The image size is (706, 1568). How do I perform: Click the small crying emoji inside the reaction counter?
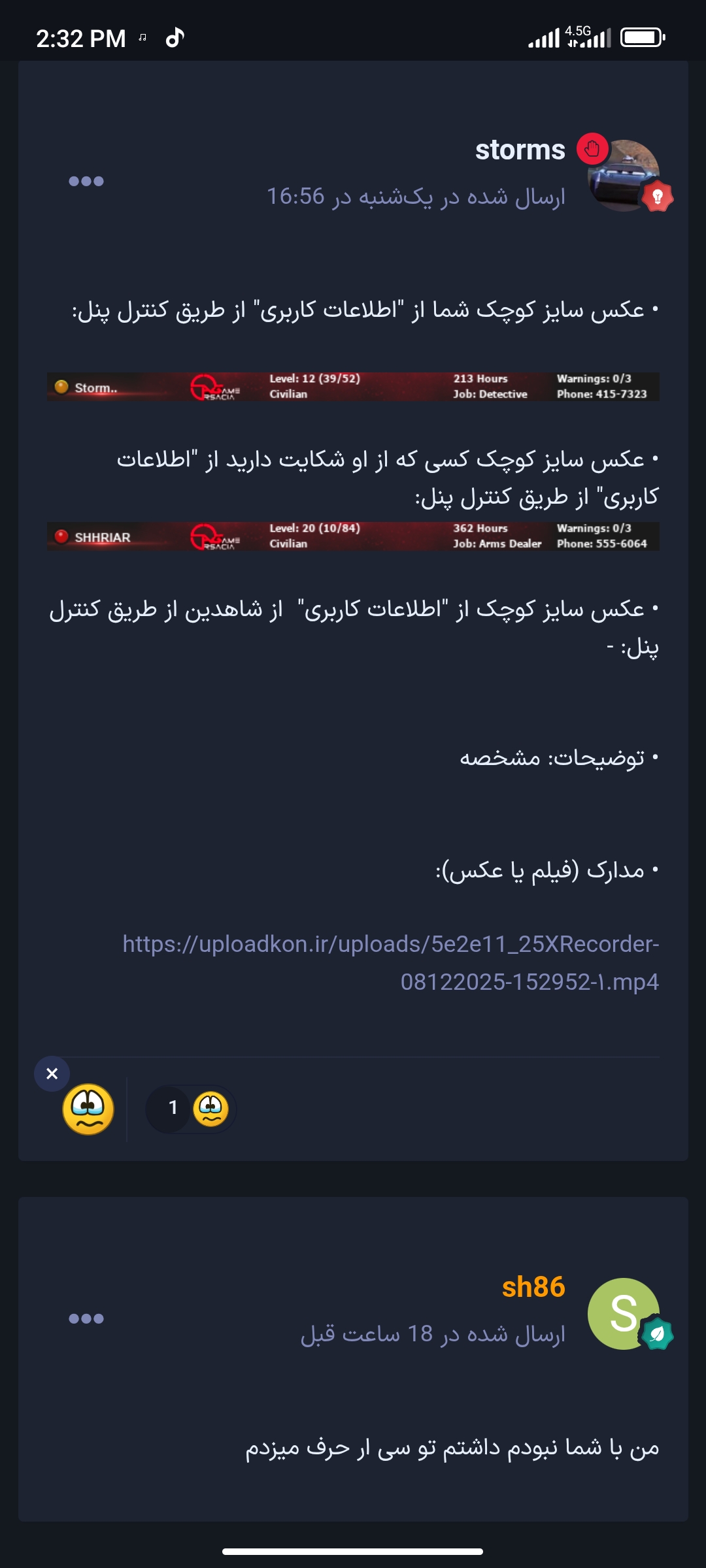(x=211, y=1107)
